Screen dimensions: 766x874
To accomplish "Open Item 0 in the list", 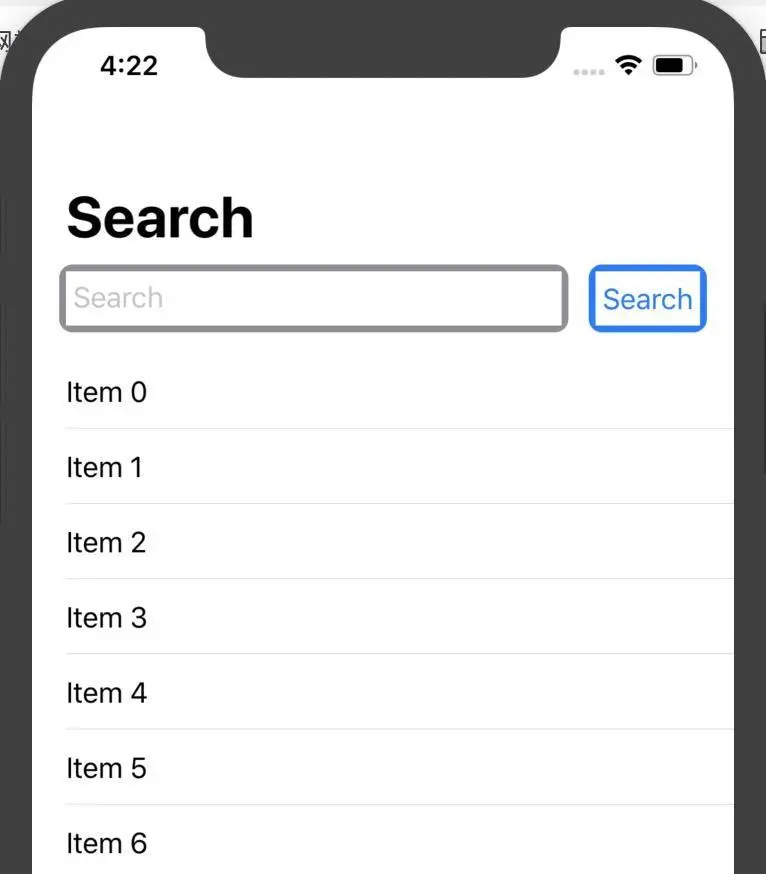I will [x=107, y=392].
